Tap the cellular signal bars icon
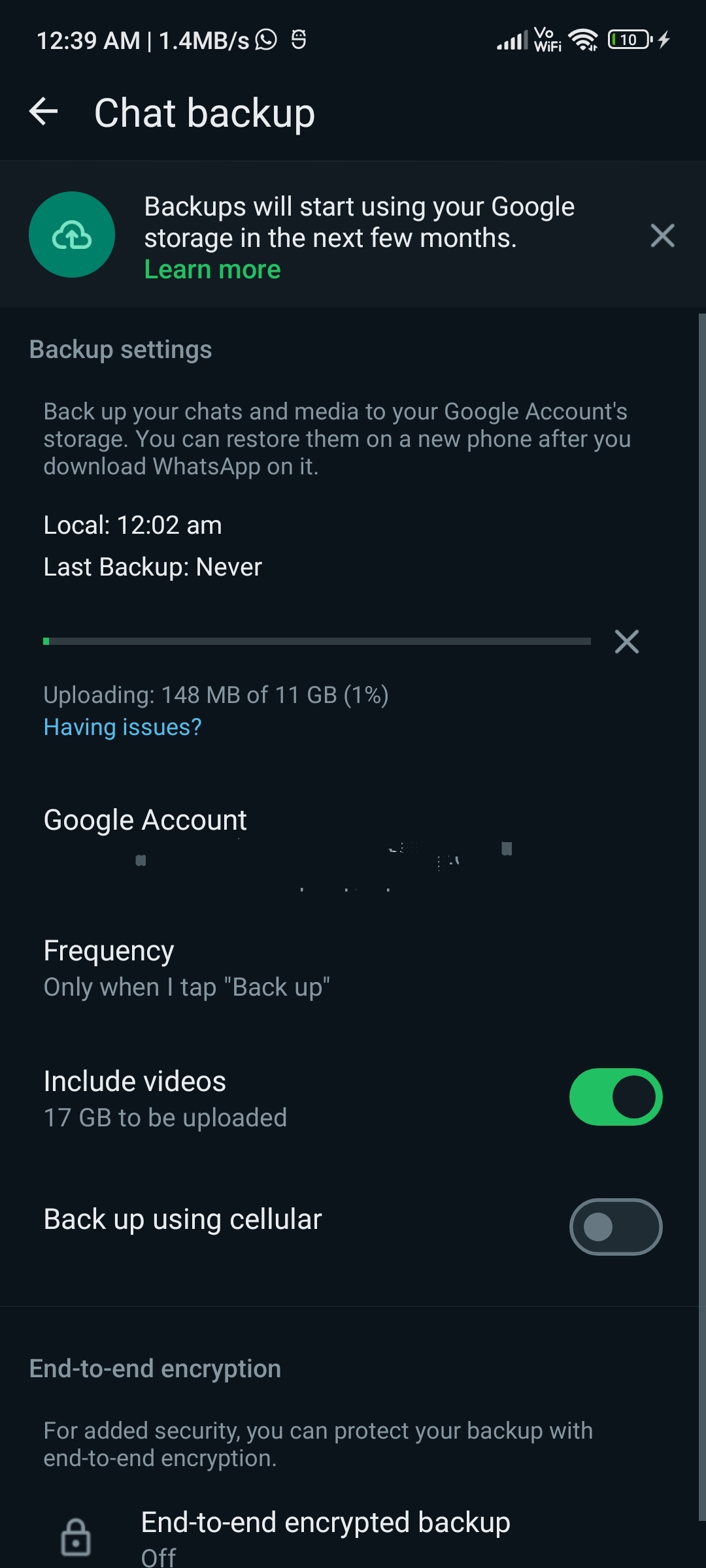This screenshot has width=706, height=1568. pos(514,39)
